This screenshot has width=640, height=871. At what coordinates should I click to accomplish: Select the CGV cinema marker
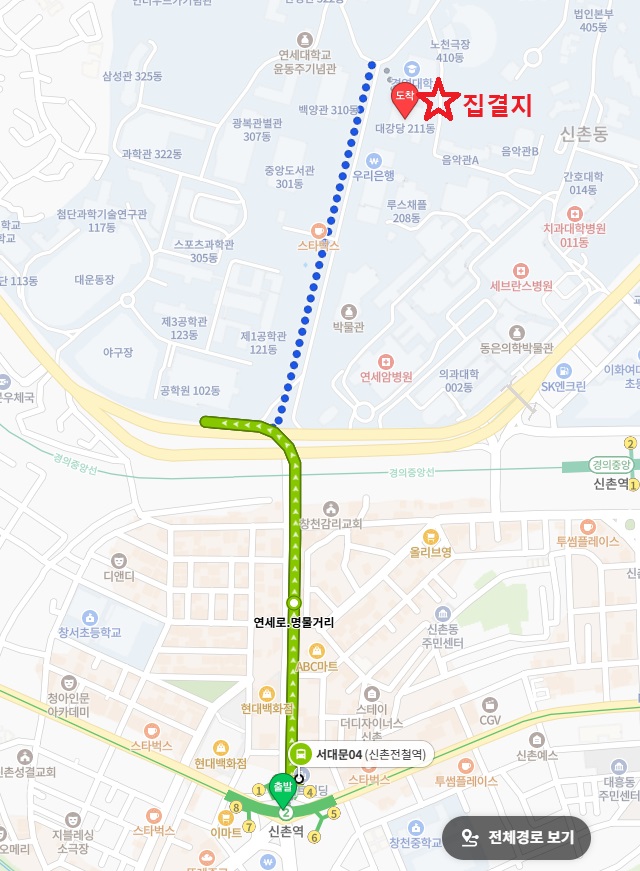(490, 705)
